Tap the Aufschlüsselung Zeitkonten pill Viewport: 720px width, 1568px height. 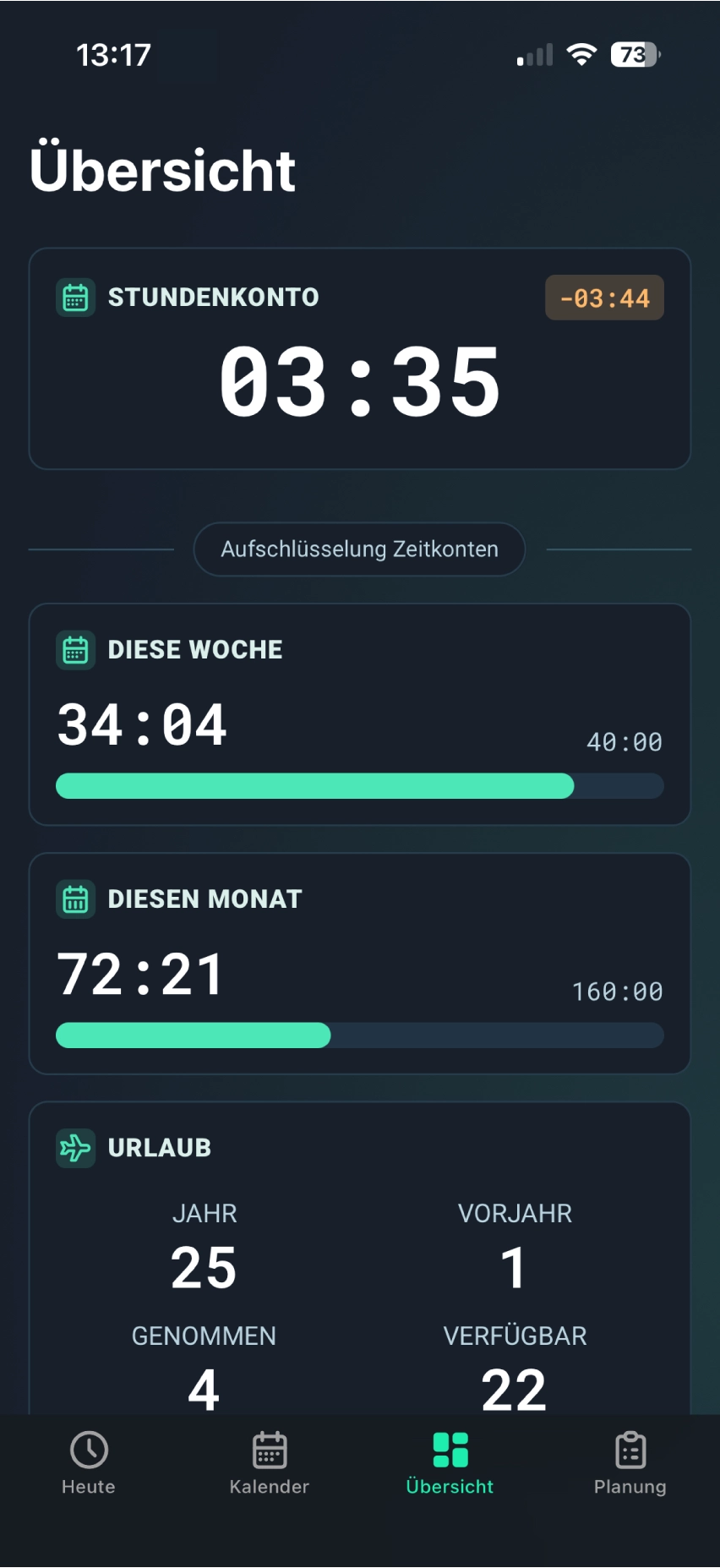[359, 549]
